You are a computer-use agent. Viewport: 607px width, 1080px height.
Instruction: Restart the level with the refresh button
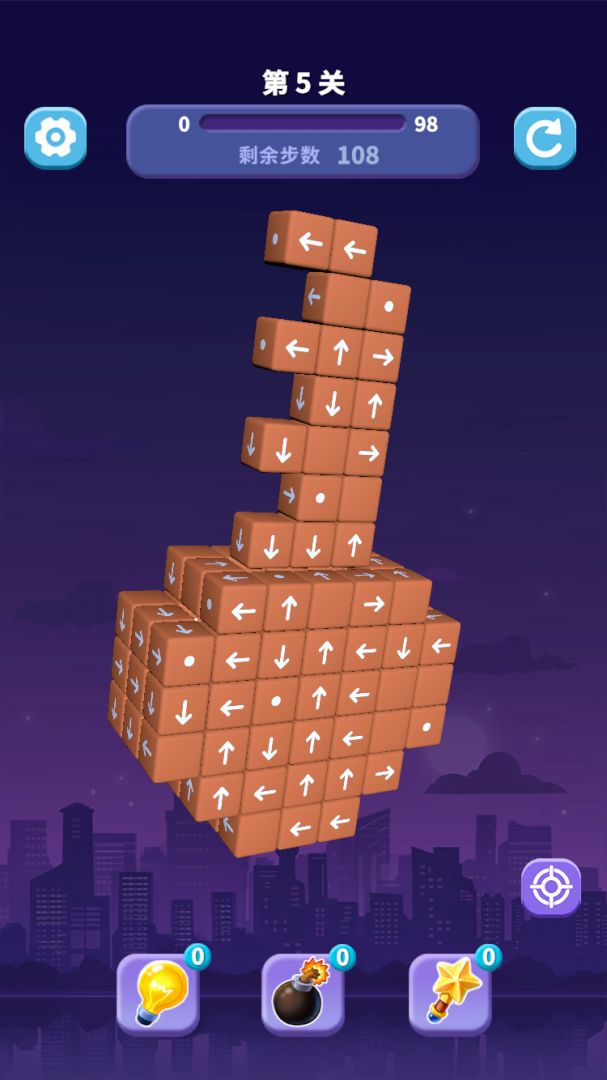click(x=545, y=138)
